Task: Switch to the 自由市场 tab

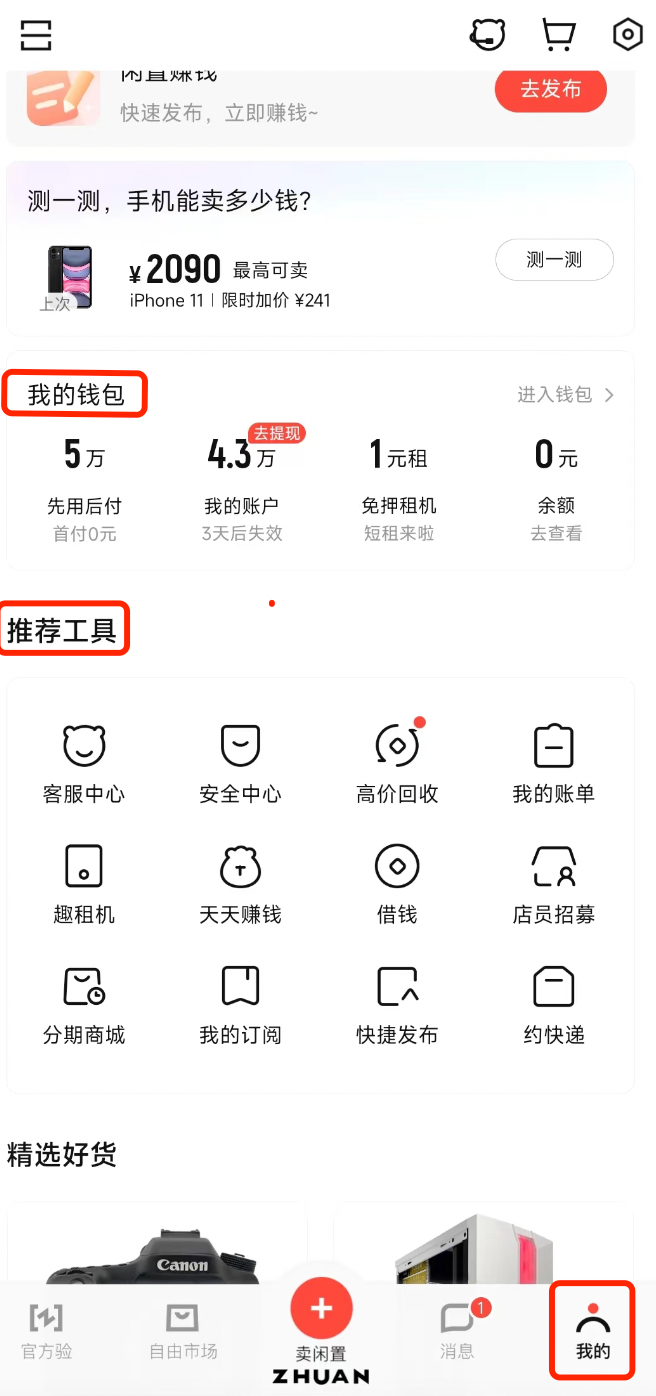Action: (182, 1331)
